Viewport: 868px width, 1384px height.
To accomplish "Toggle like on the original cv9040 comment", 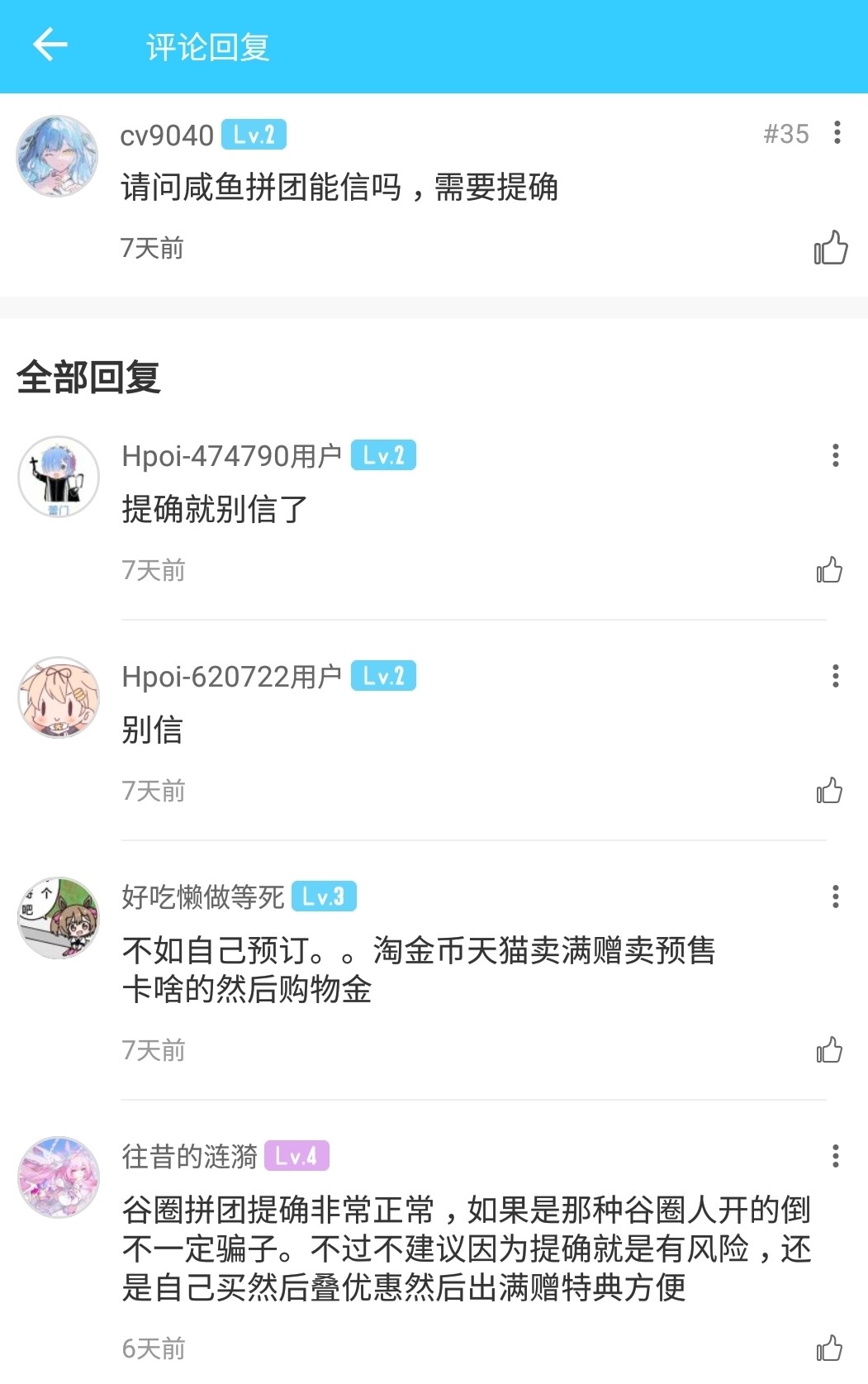I will (x=830, y=247).
